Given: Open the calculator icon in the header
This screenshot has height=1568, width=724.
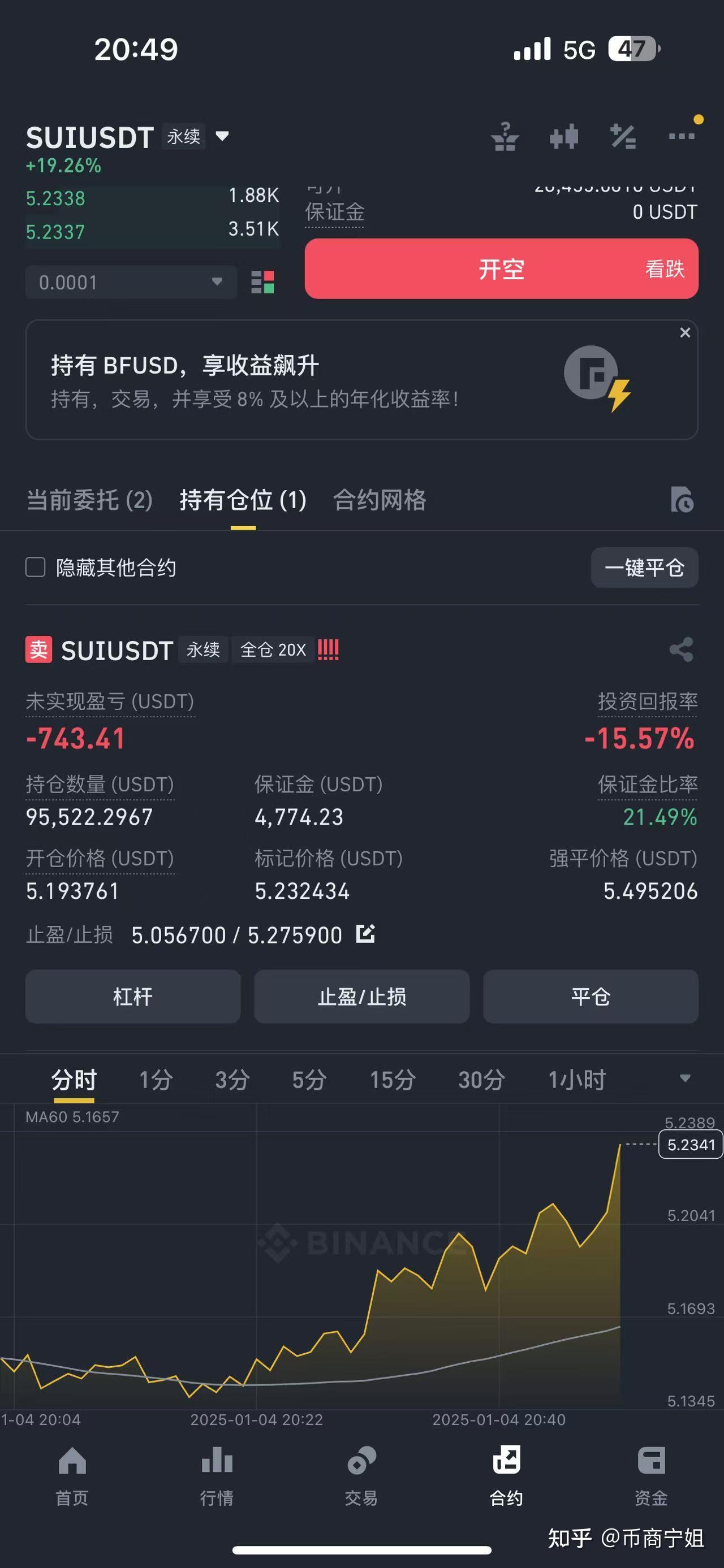Looking at the screenshot, I should click(x=623, y=137).
